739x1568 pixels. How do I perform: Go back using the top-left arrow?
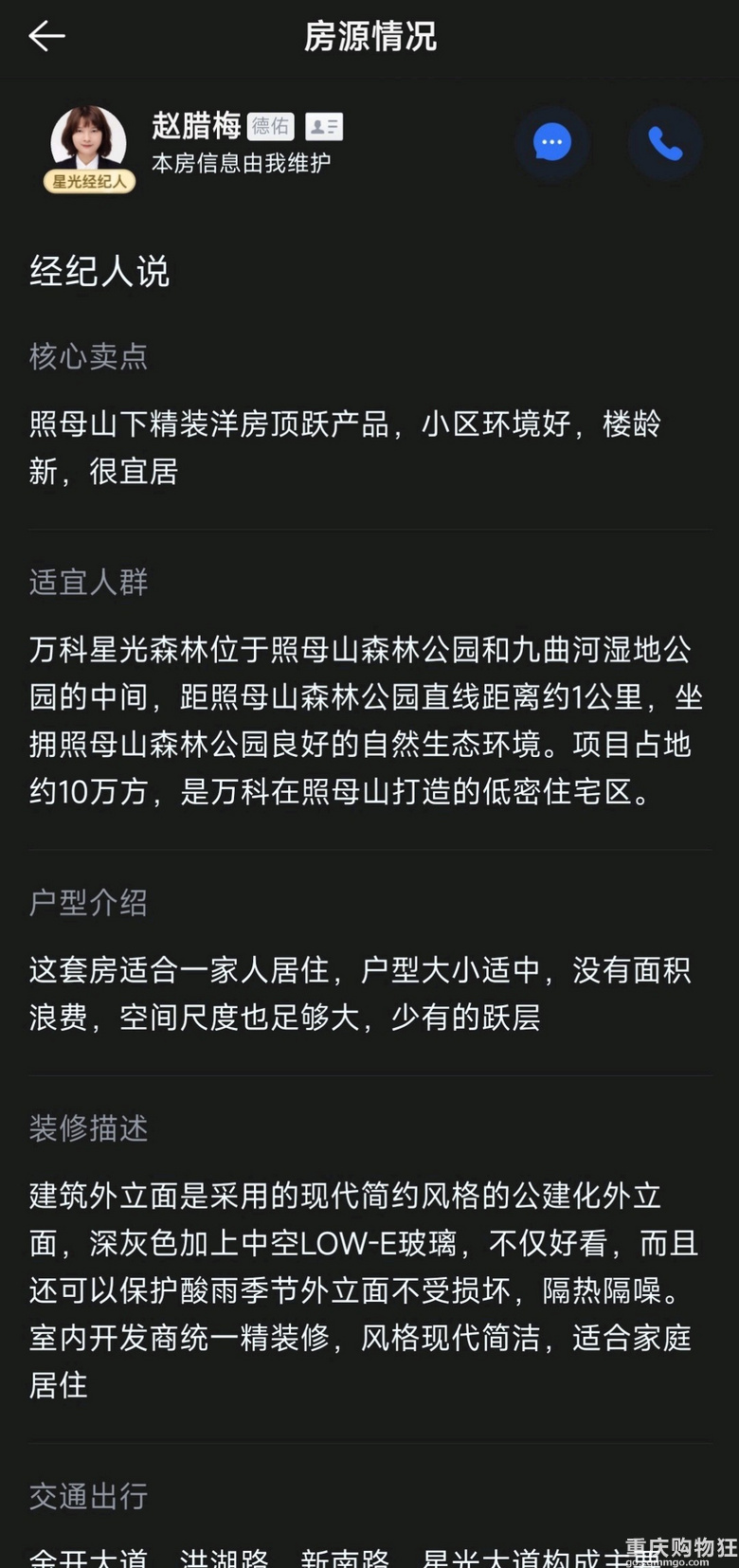pyautogui.click(x=46, y=36)
